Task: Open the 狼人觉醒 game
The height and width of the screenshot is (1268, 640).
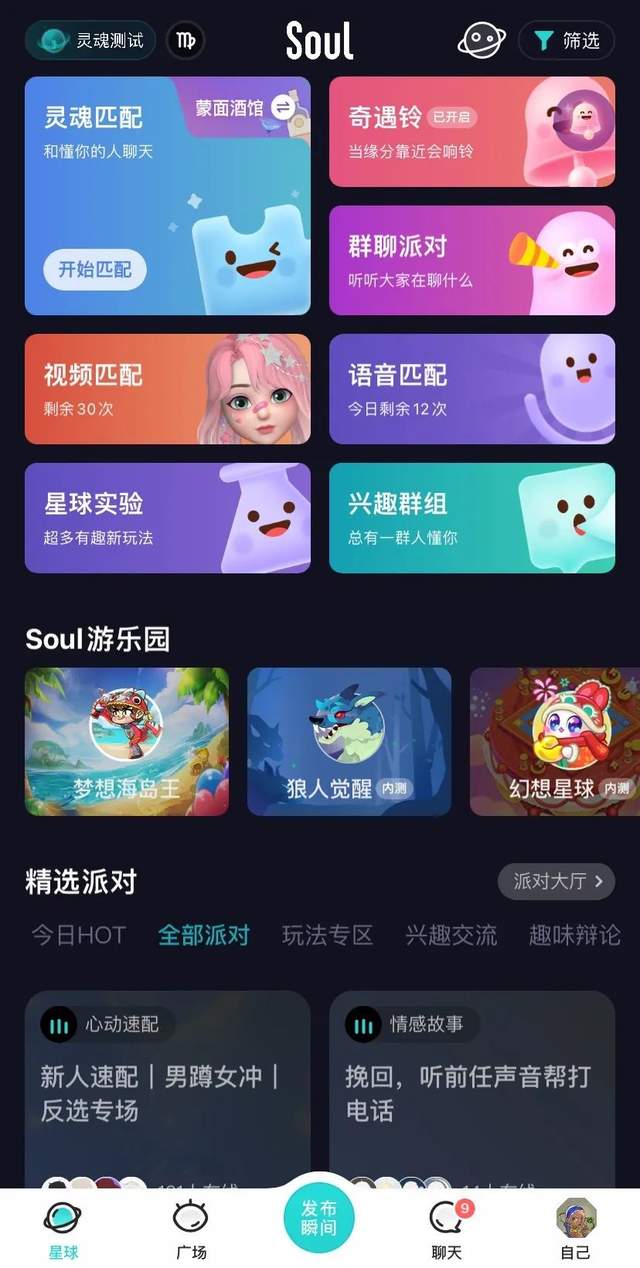Action: [x=349, y=741]
